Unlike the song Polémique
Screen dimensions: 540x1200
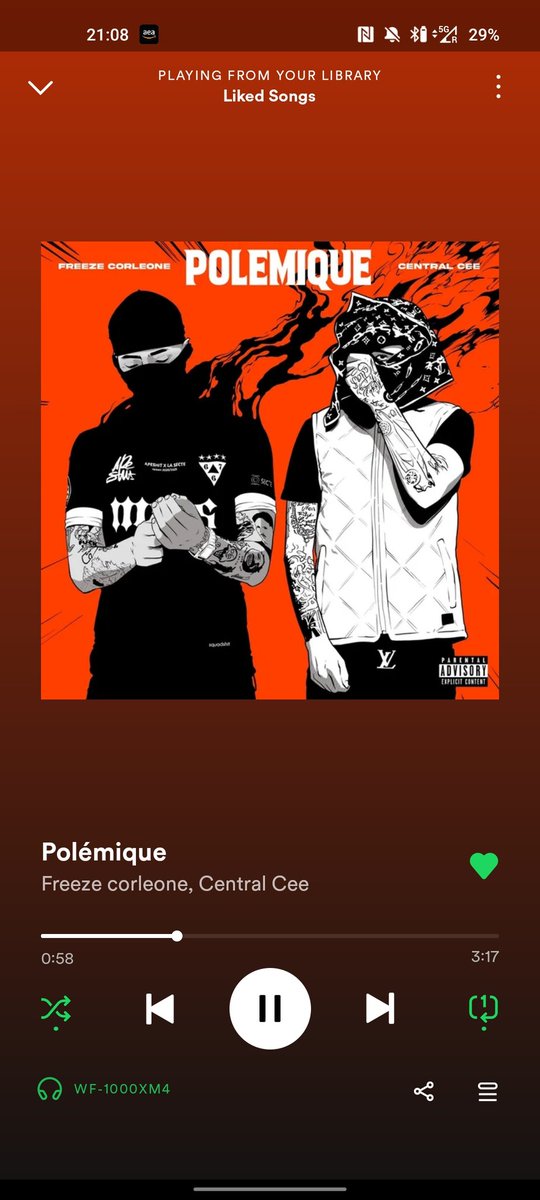point(484,866)
